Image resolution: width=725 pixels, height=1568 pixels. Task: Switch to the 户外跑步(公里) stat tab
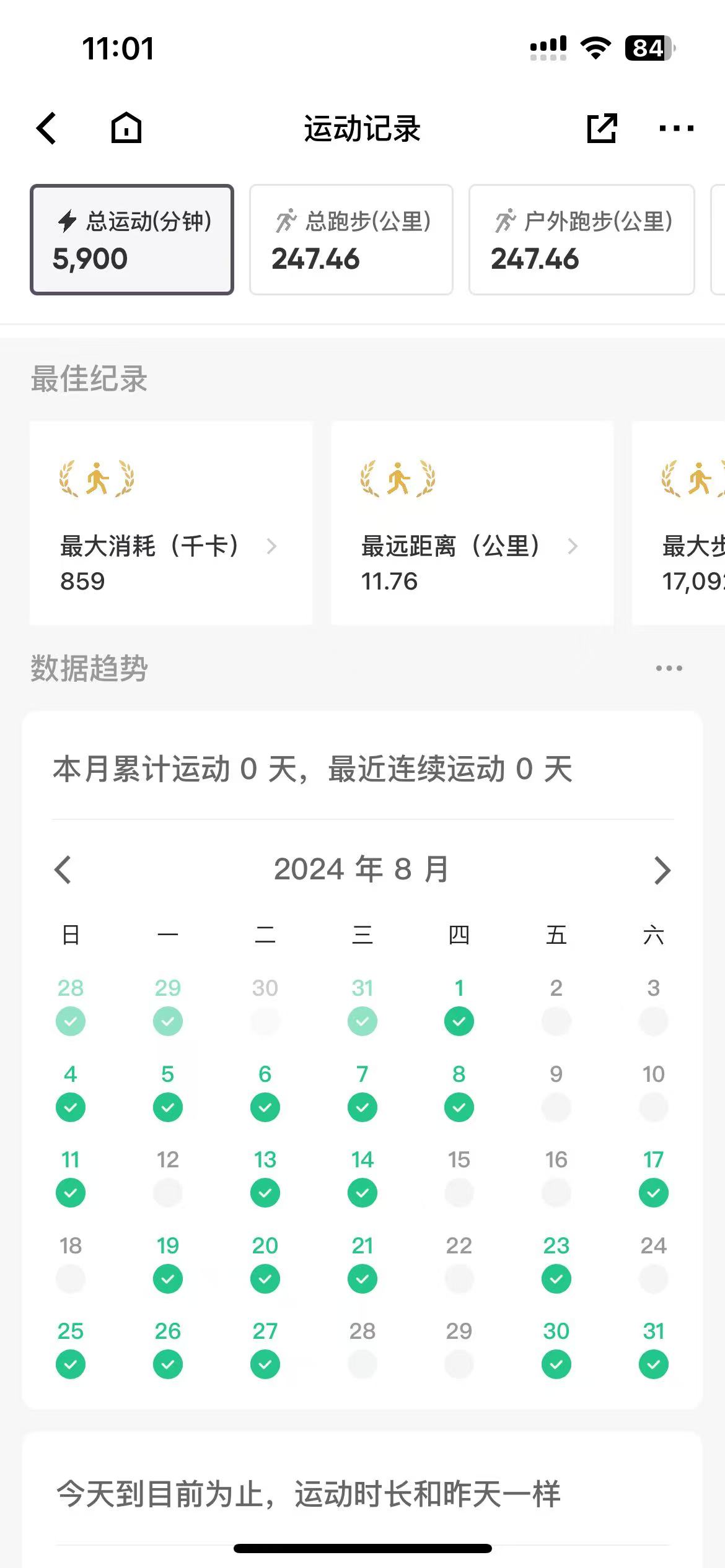(581, 240)
